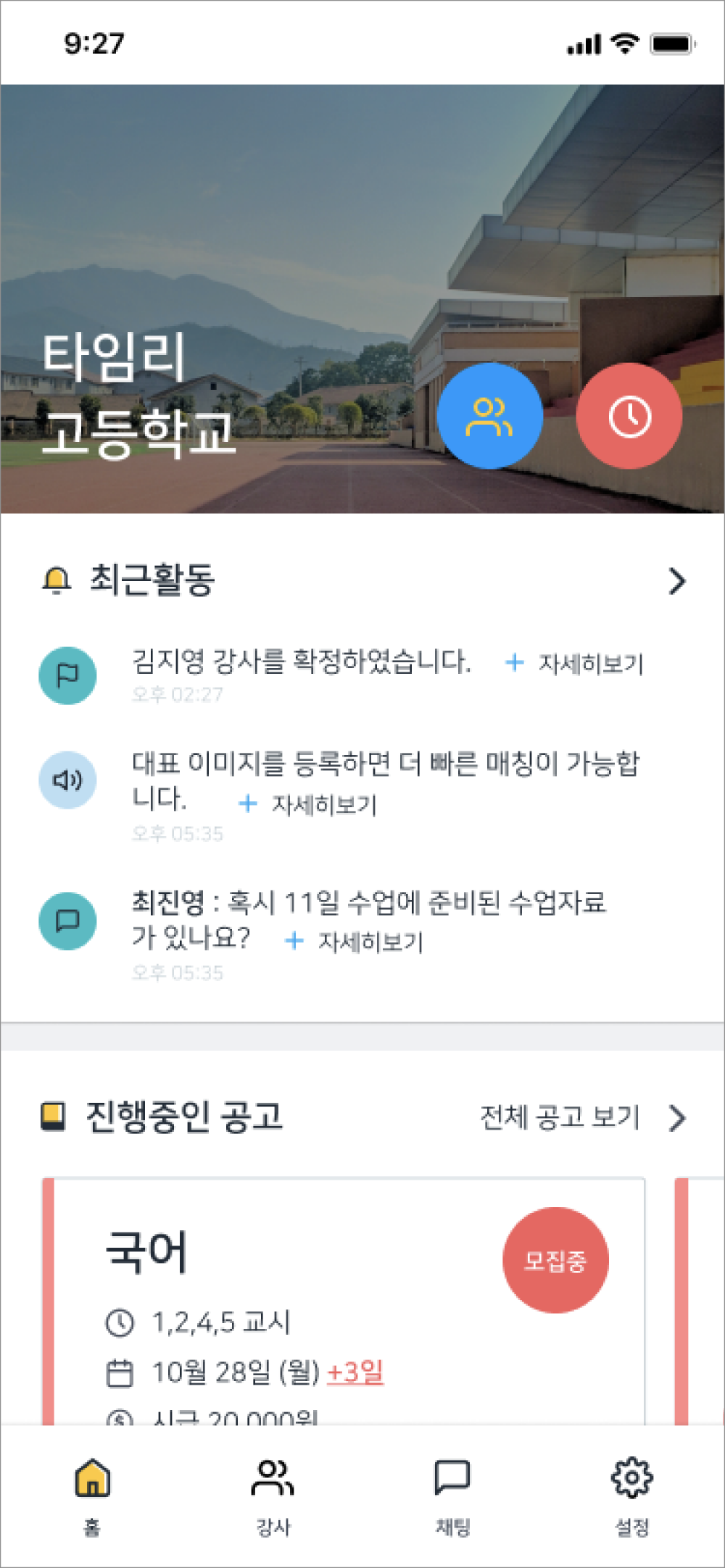Tap the 모집중 status badge
Viewport: 725px width, 1568px height.
[x=555, y=1260]
